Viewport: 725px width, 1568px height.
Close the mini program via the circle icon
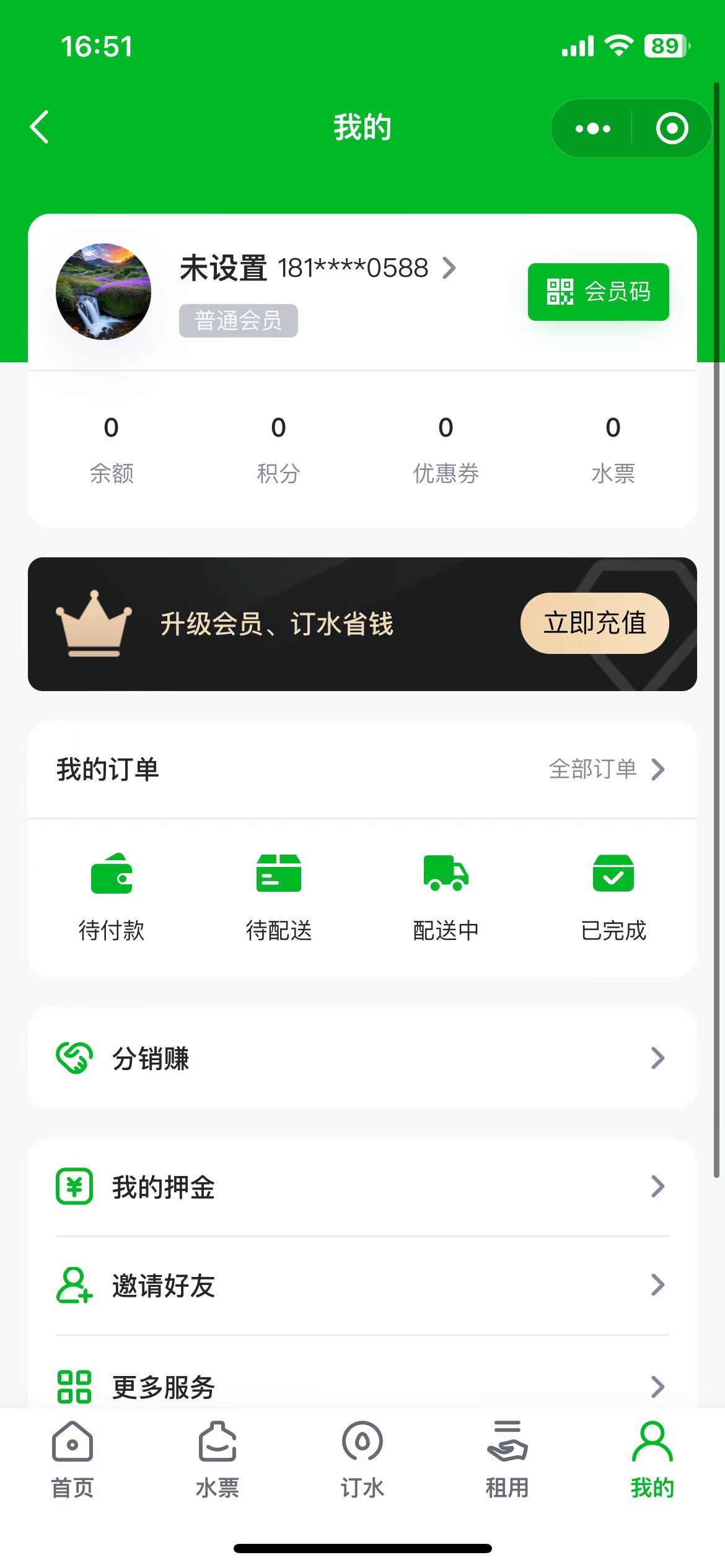[x=672, y=129]
